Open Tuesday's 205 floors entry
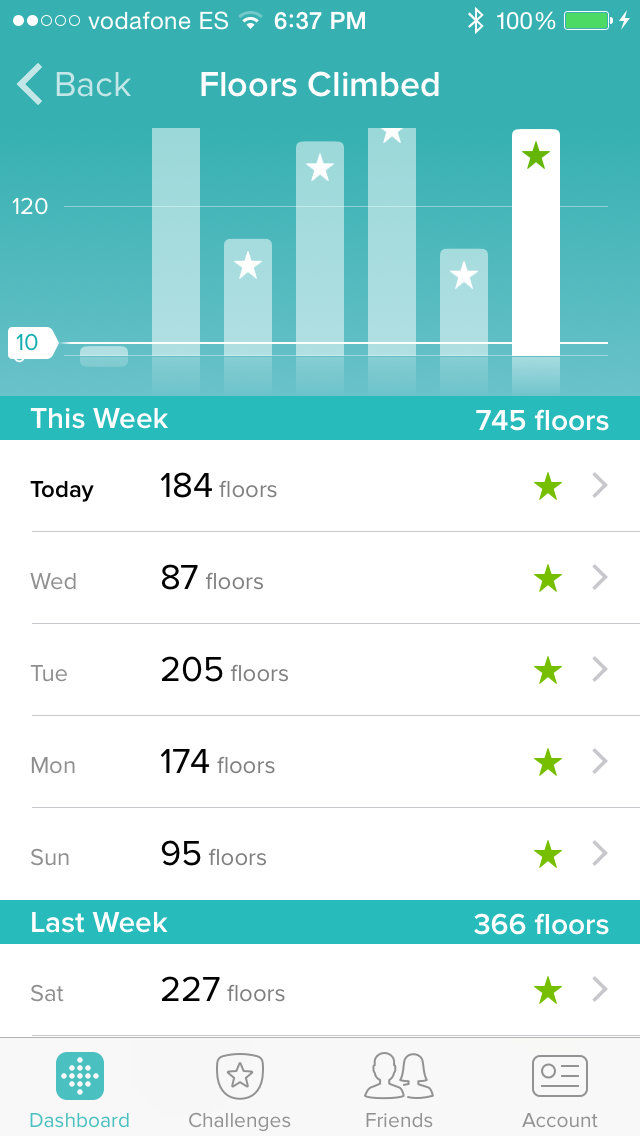This screenshot has height=1136, width=640. pos(320,671)
